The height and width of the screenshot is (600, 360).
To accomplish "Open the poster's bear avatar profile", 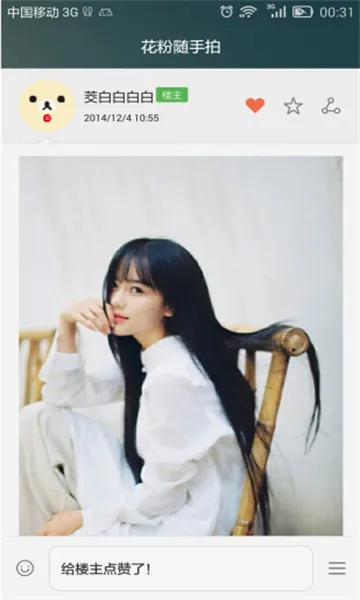I will point(47,106).
